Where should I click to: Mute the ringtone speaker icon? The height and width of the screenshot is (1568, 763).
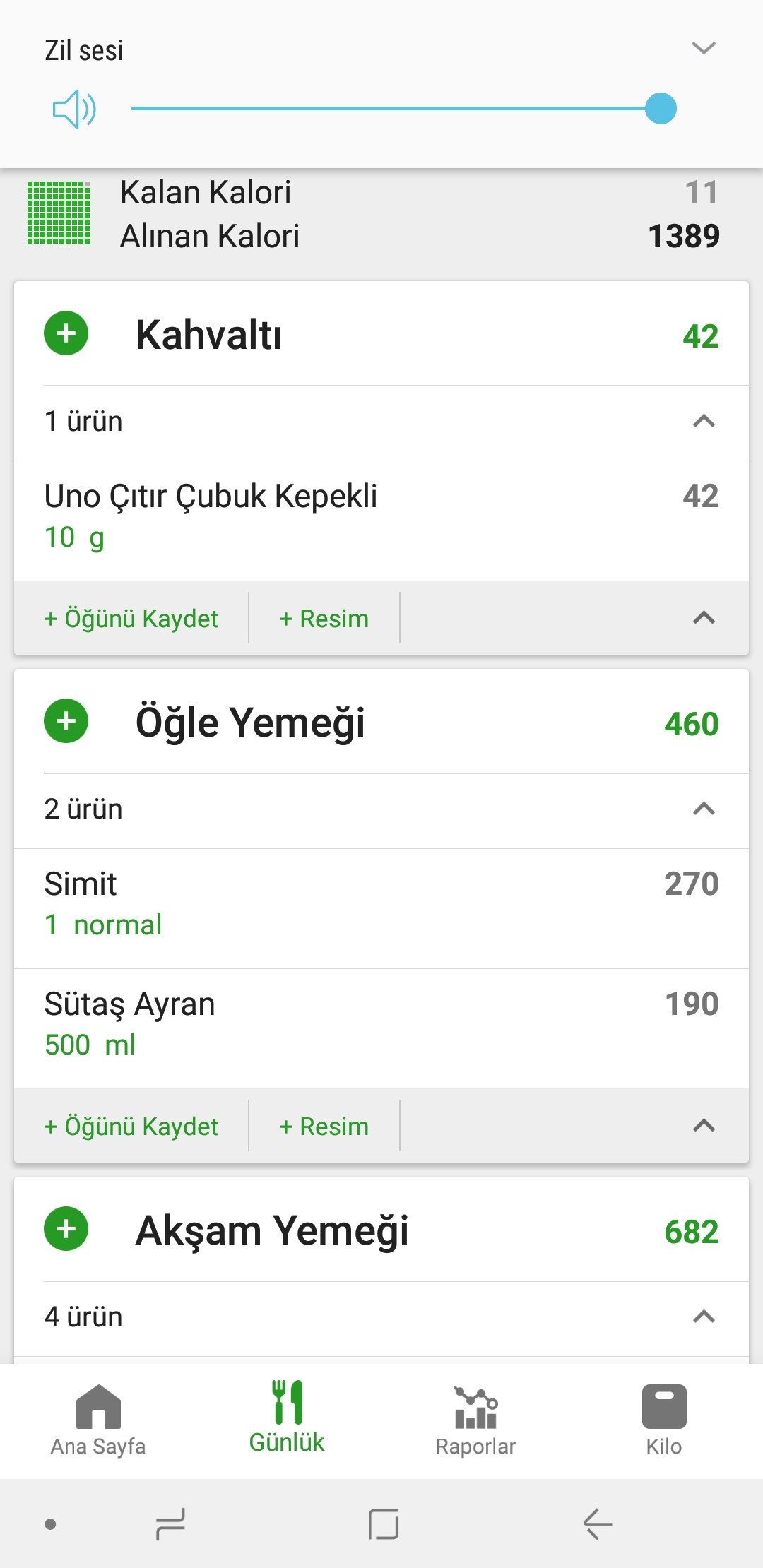74,109
